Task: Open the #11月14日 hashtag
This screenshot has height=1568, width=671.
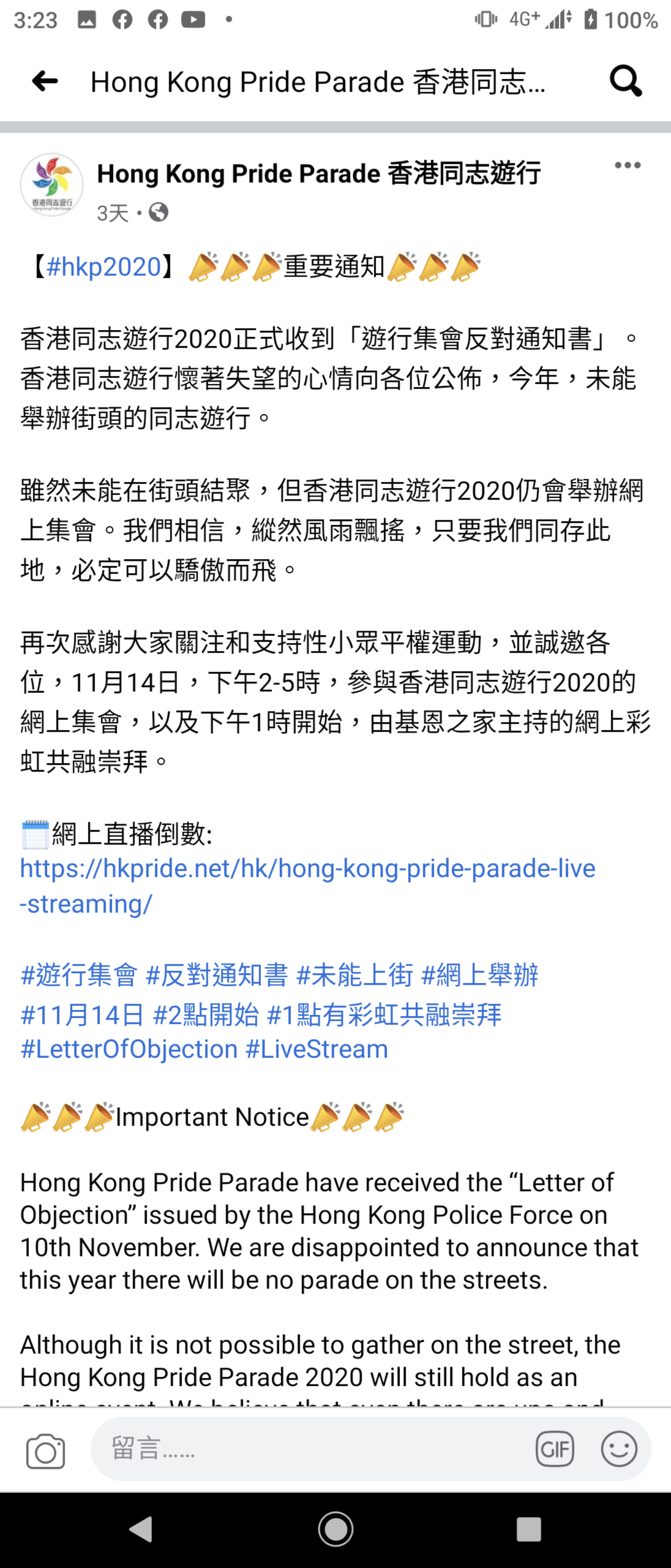Action: coord(82,1014)
